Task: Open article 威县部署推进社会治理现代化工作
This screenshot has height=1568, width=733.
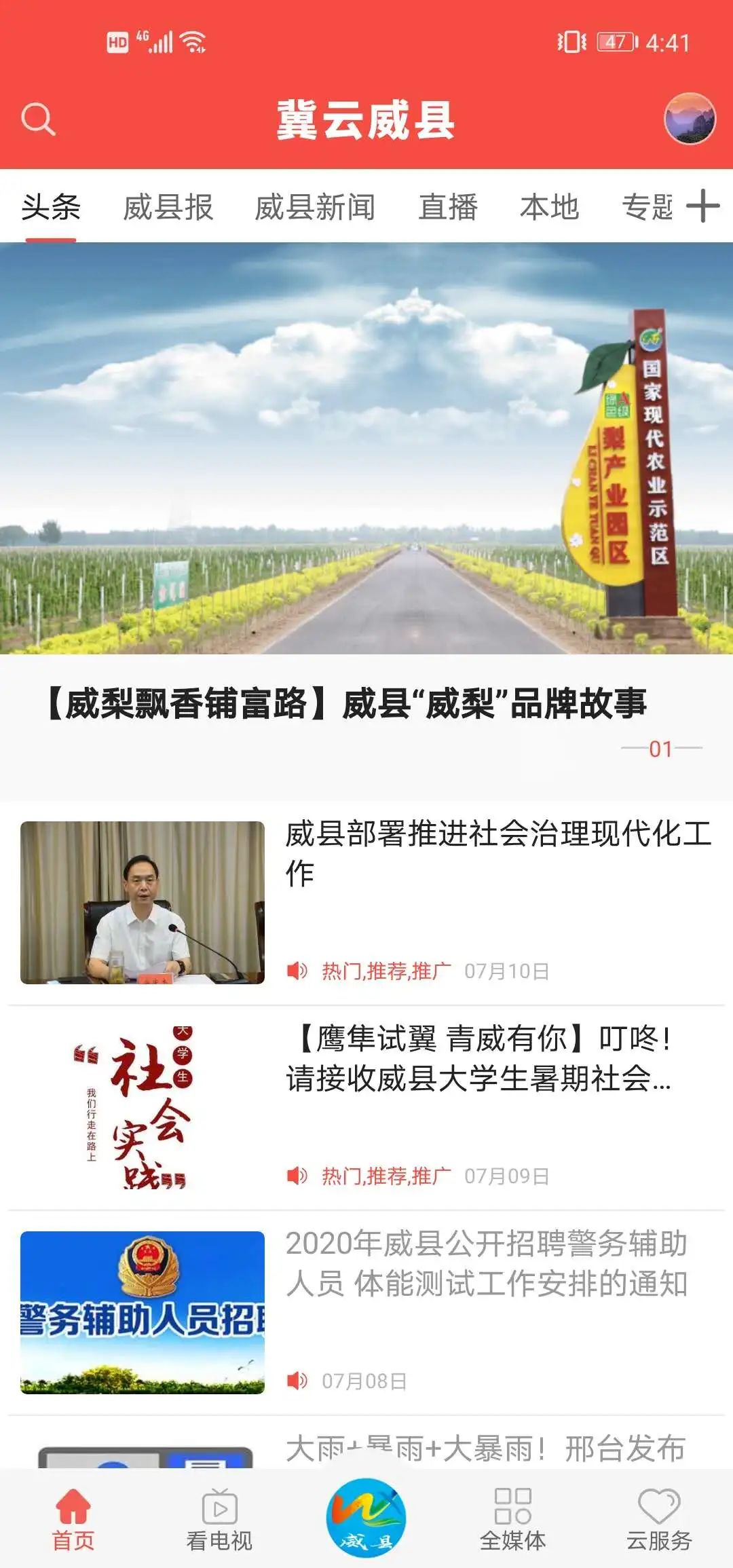Action: point(498,853)
